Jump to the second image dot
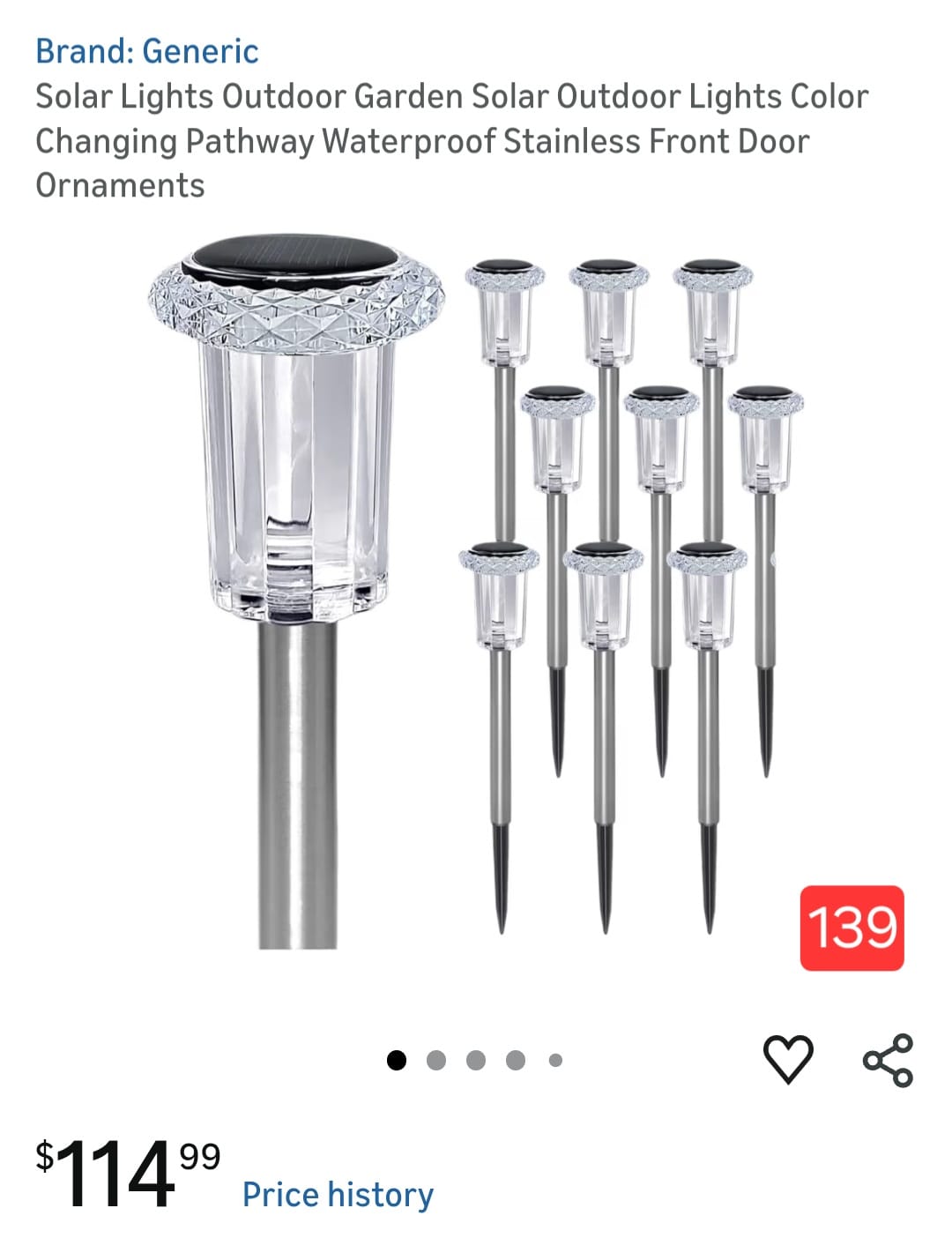Viewport: 952px width, 1238px height. pos(436,1060)
